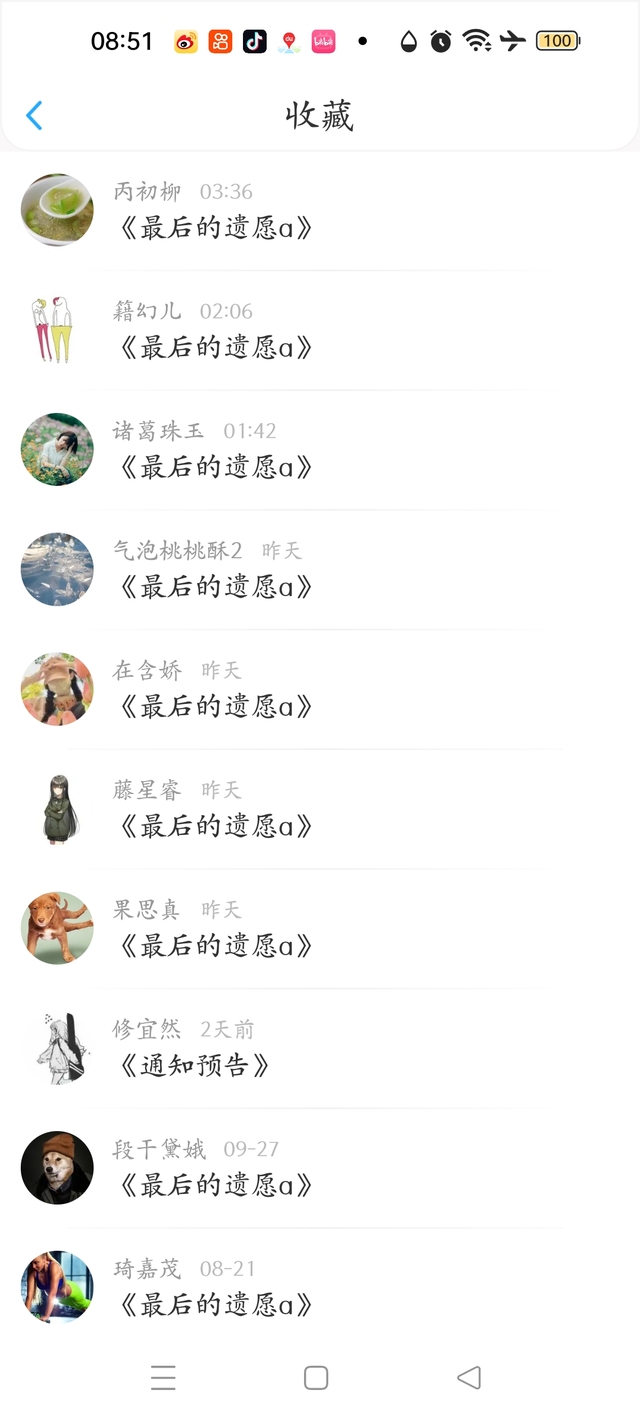Show recent apps from the navigation bar
The image size is (640, 1422).
click(163, 1378)
